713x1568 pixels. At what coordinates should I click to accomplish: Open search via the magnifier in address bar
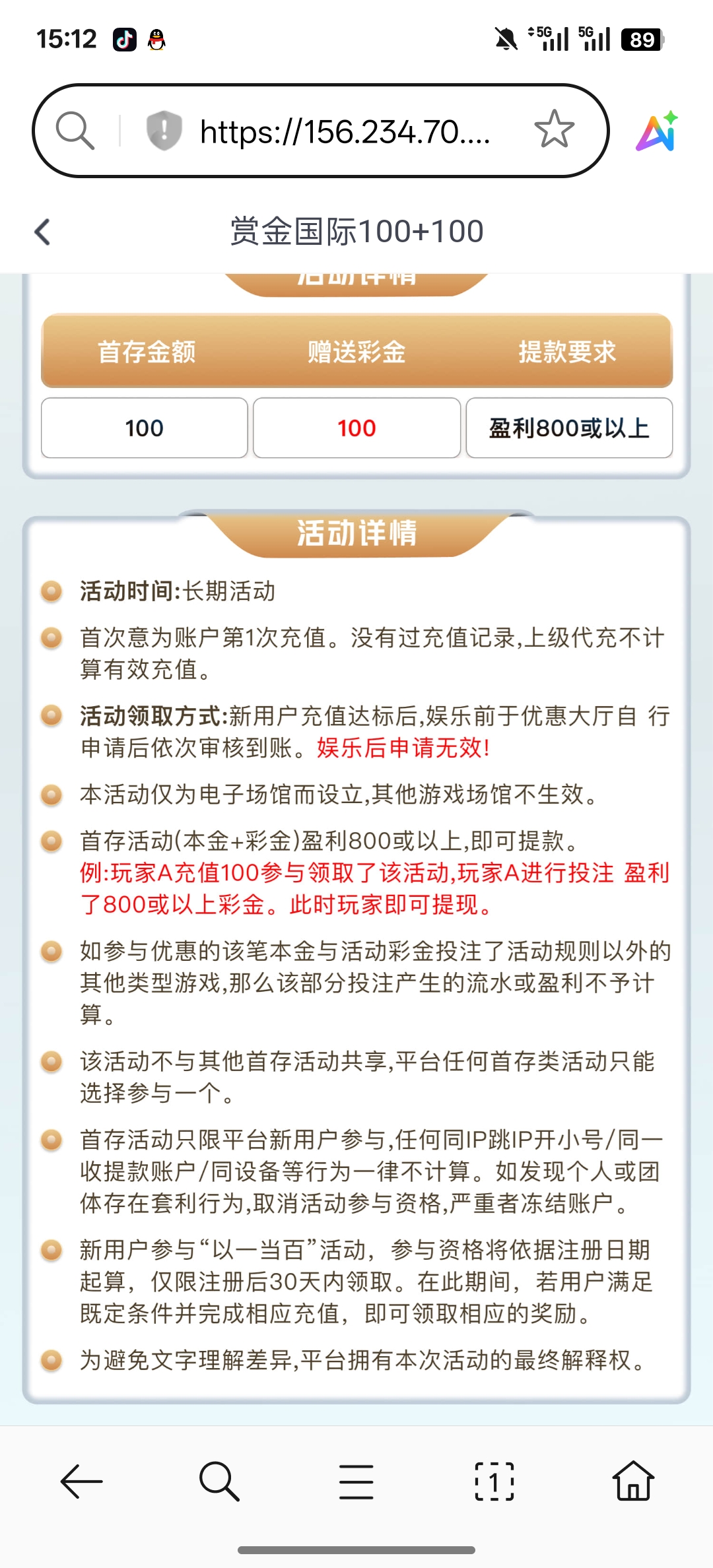[x=75, y=130]
